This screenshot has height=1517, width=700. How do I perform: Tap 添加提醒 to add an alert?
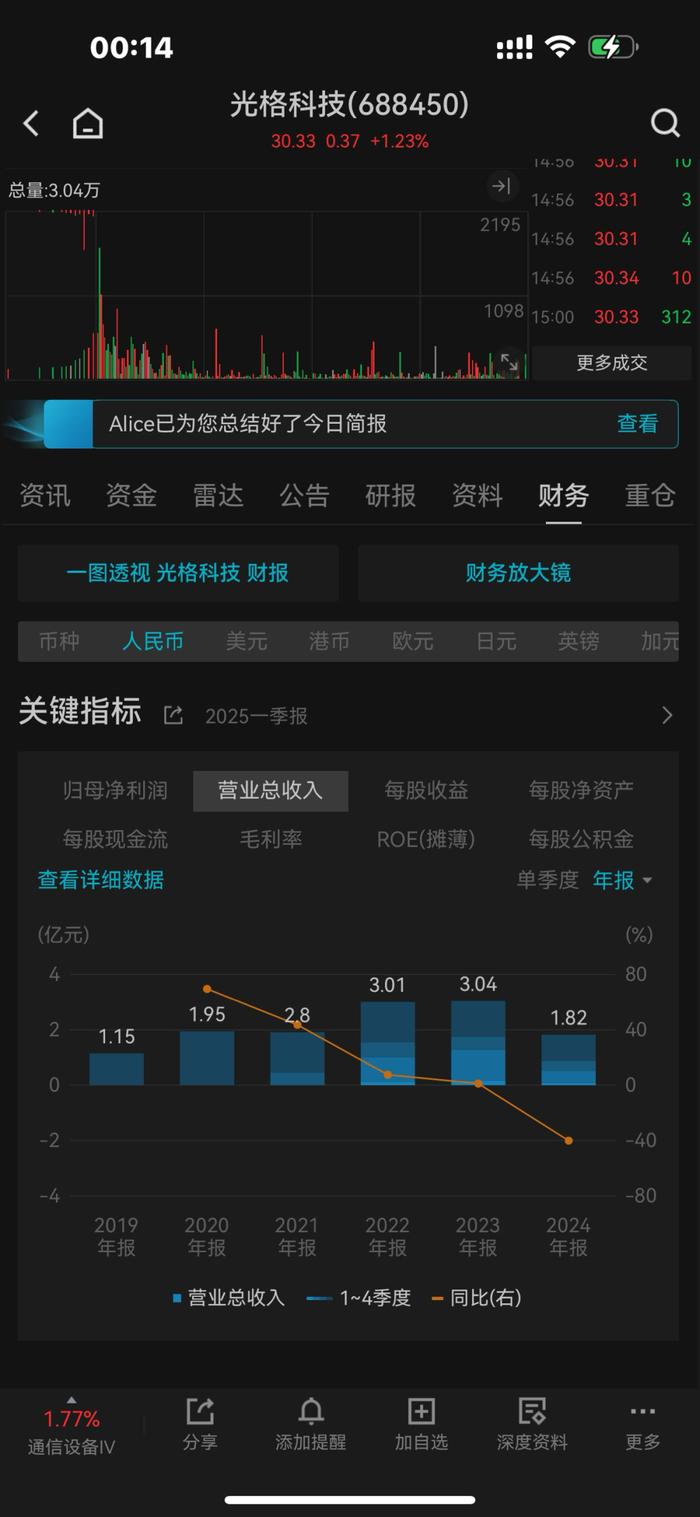310,1424
